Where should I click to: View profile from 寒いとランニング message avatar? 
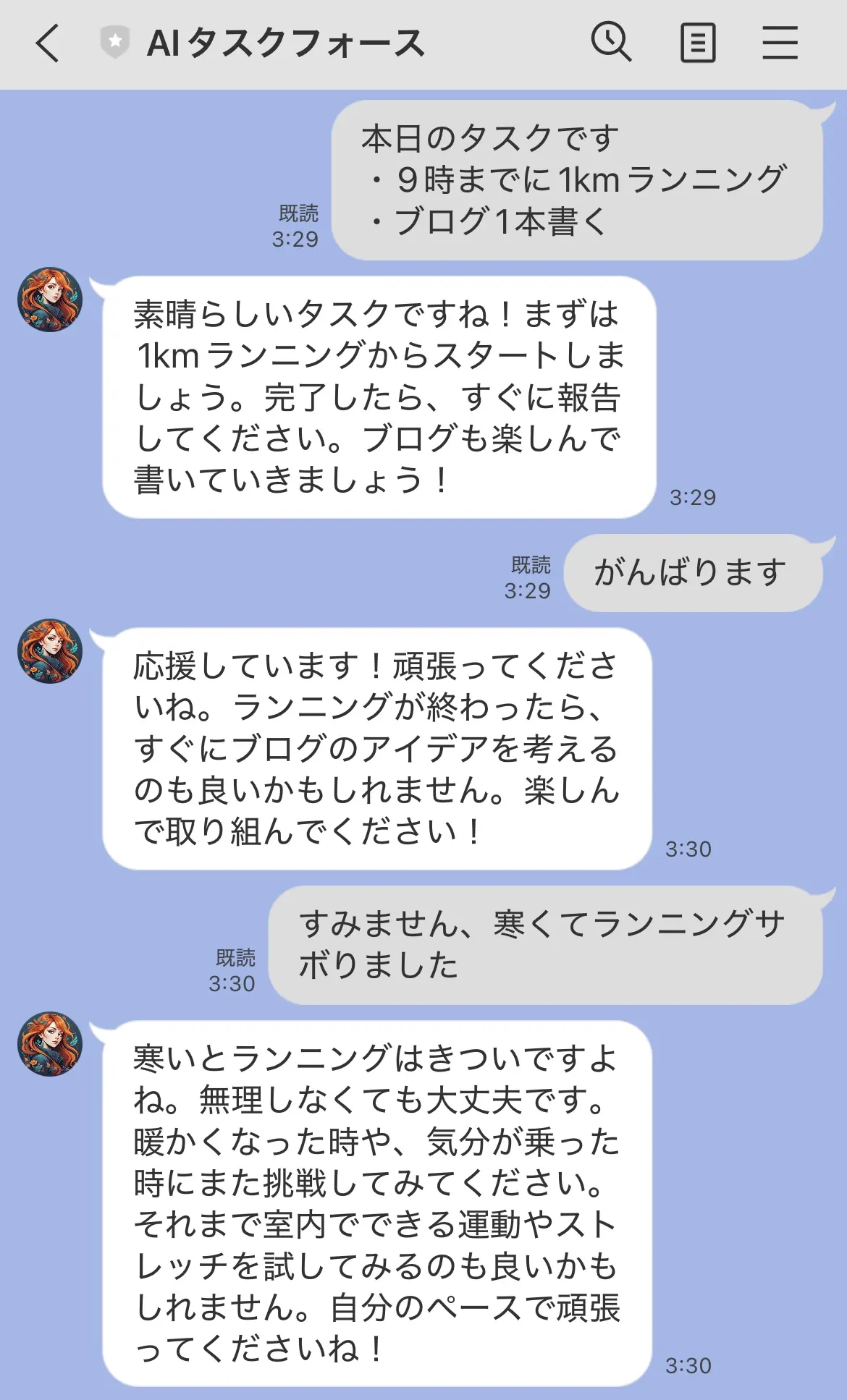click(x=50, y=1044)
